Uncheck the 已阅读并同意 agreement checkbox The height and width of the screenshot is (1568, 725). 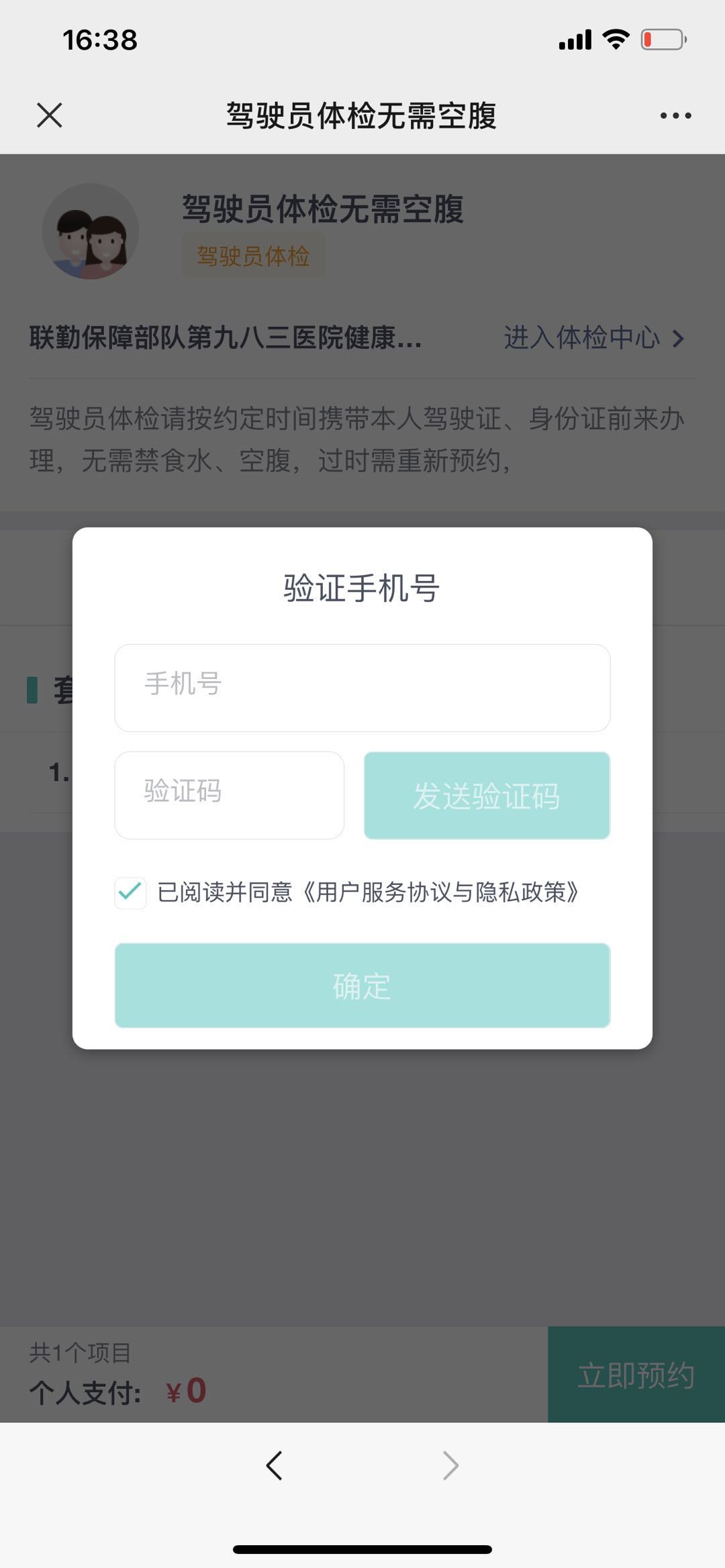coord(130,892)
